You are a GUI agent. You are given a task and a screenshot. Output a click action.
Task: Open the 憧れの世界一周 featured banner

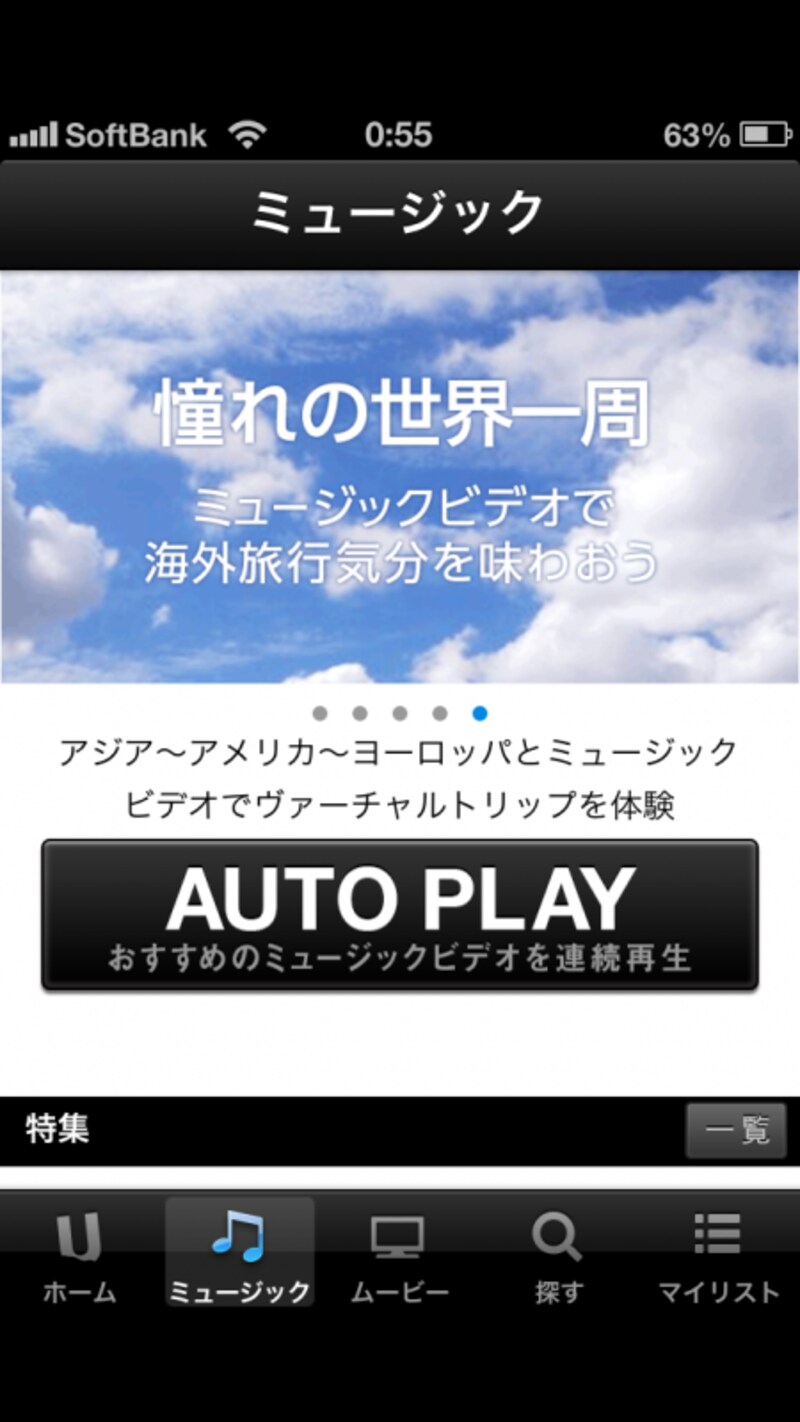(x=399, y=476)
